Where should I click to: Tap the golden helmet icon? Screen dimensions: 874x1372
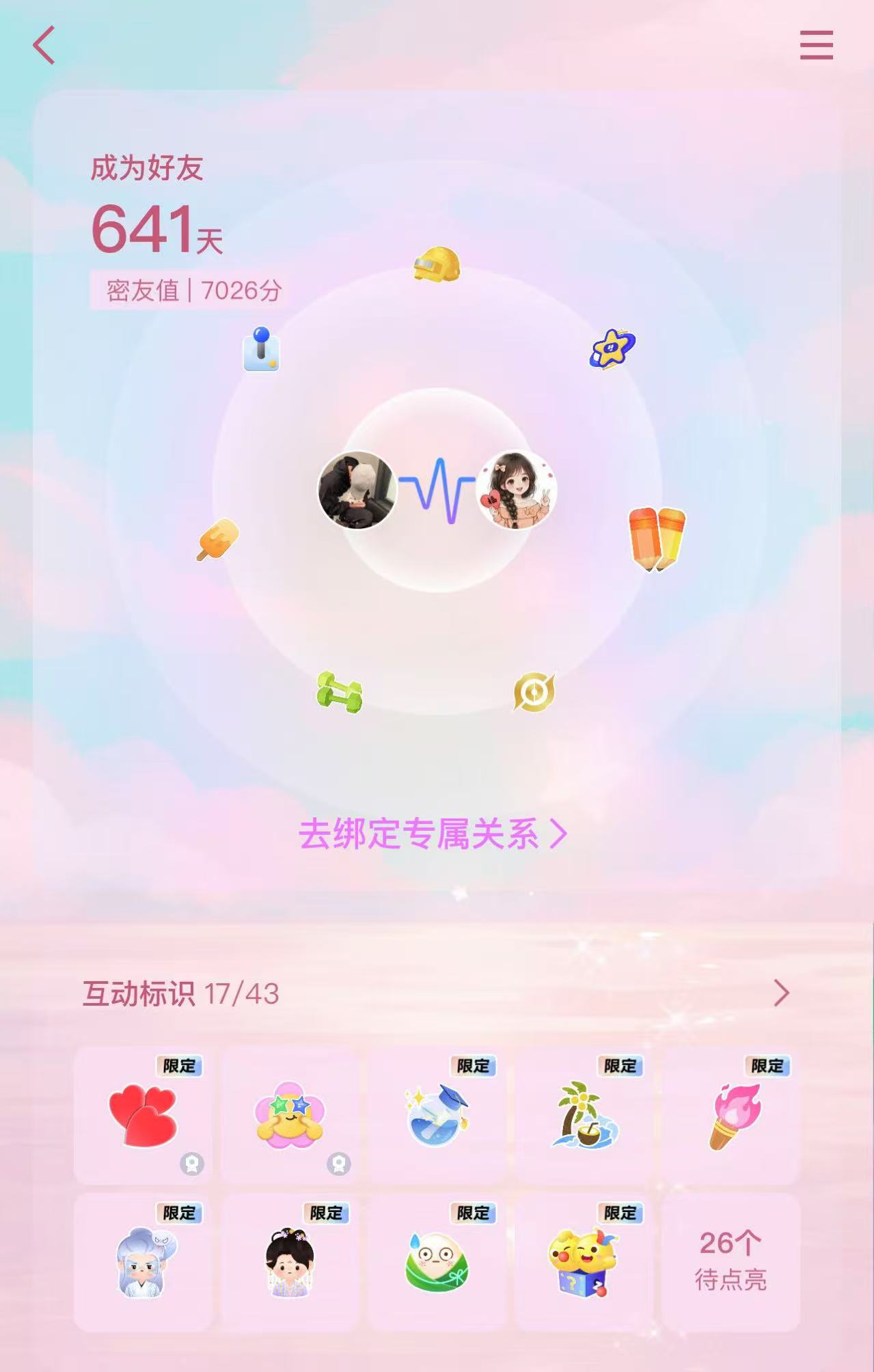(x=437, y=264)
